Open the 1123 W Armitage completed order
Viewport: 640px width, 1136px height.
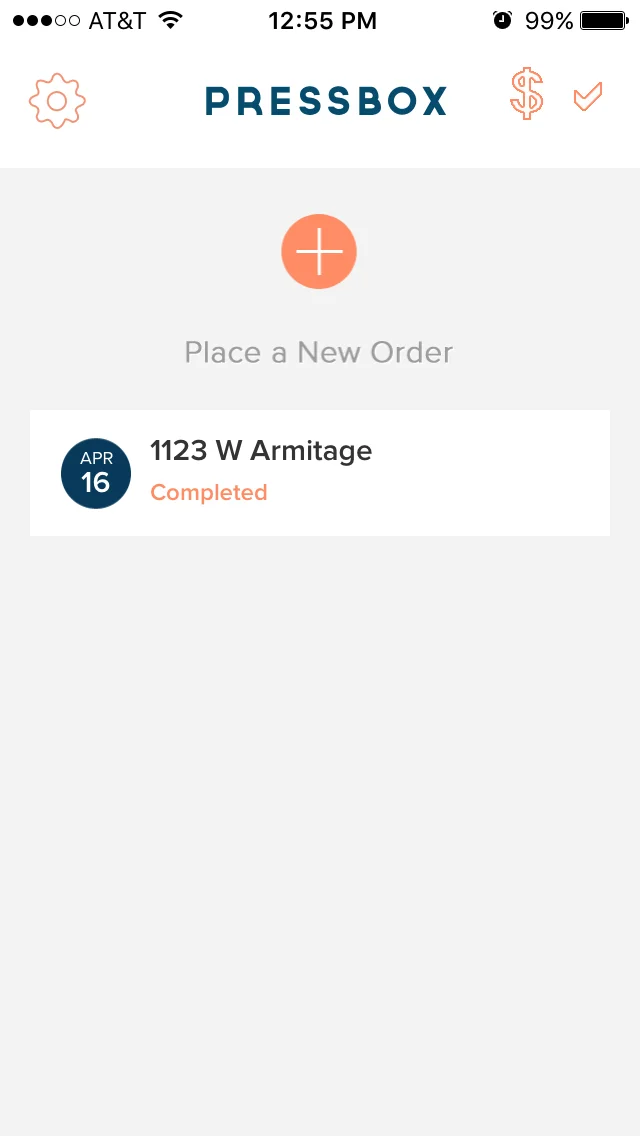(320, 473)
